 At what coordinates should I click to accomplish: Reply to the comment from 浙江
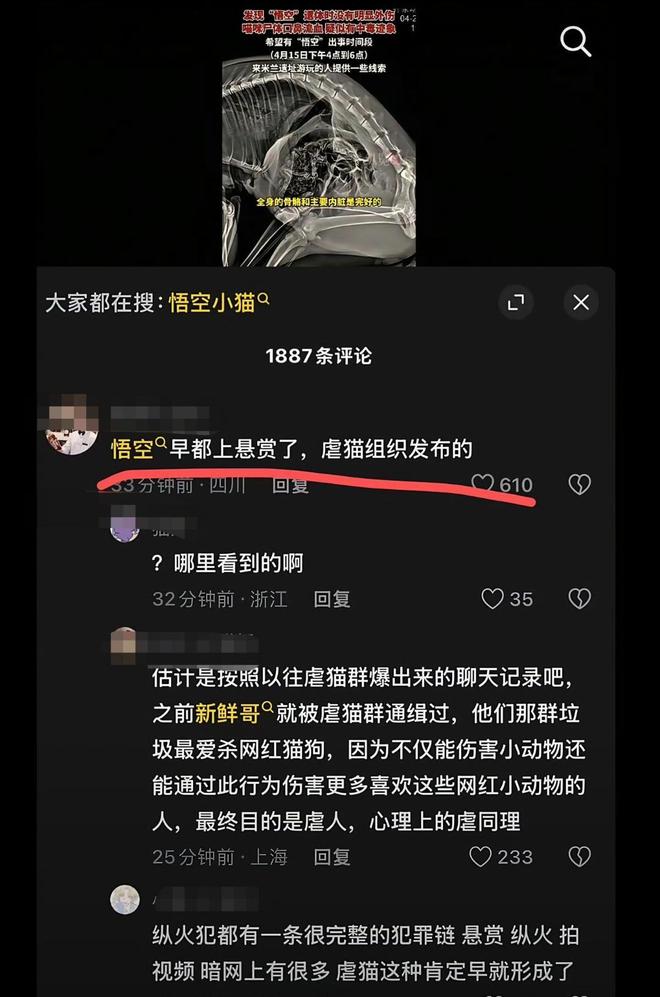tap(332, 599)
